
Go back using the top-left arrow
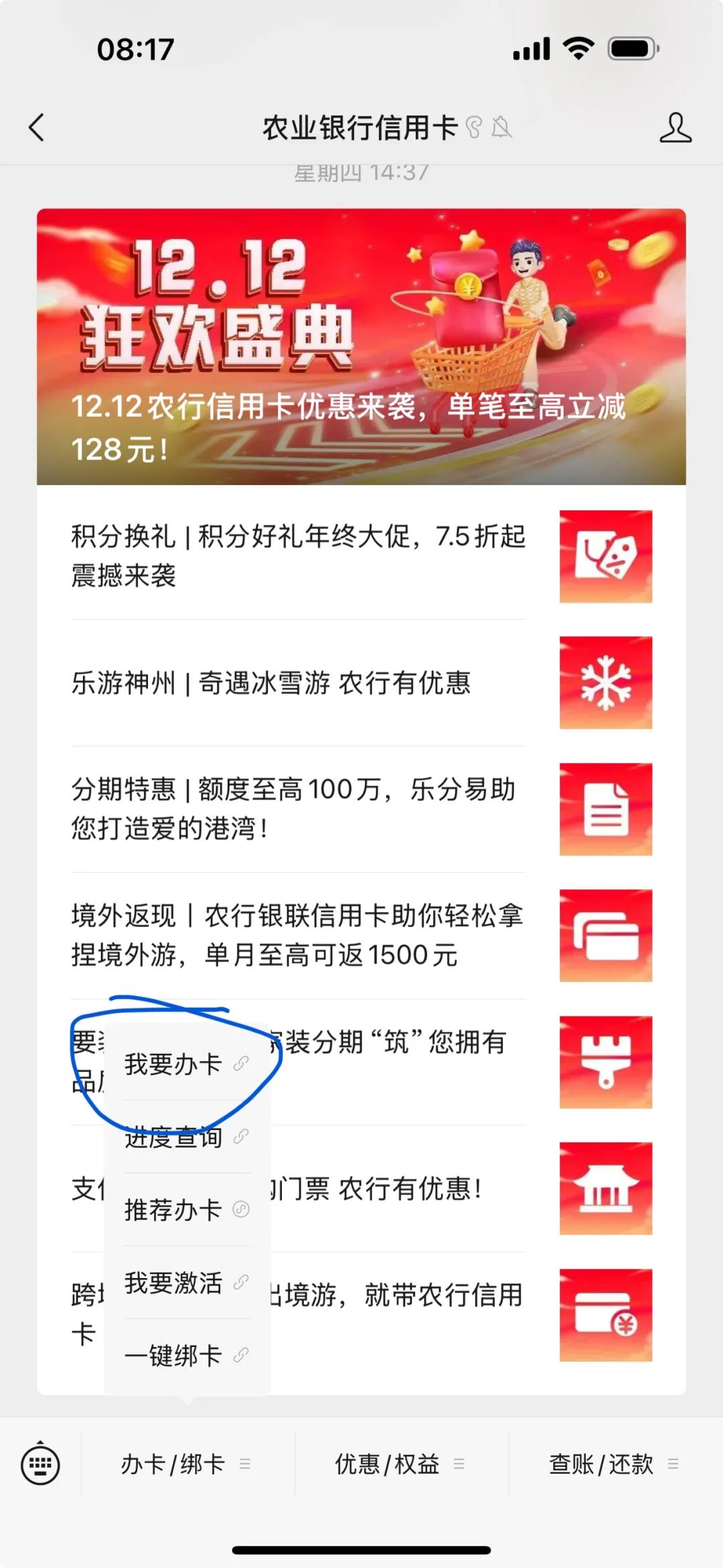[37, 127]
